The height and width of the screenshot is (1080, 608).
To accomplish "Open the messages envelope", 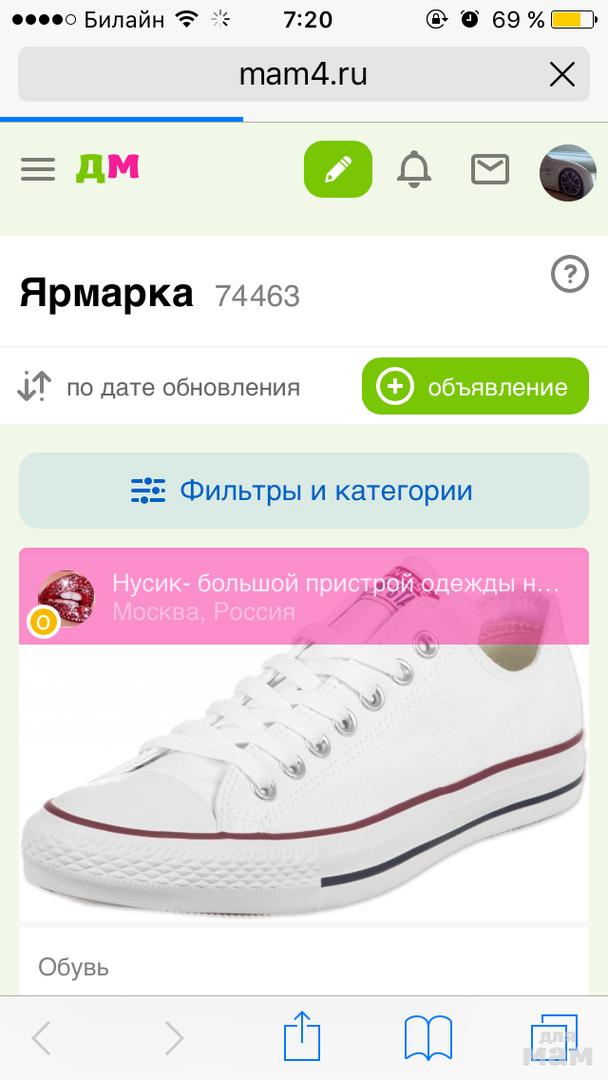I will click(x=490, y=170).
